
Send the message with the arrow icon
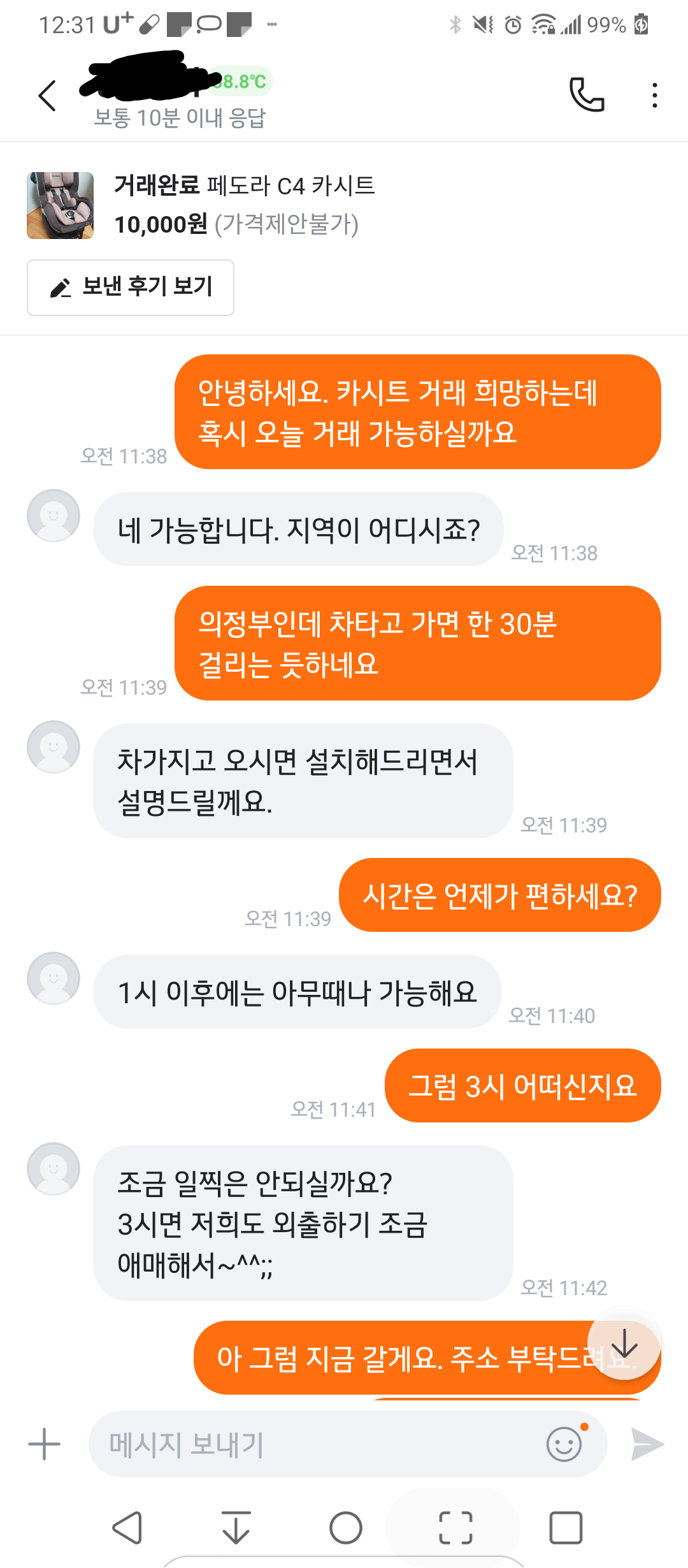(647, 1444)
